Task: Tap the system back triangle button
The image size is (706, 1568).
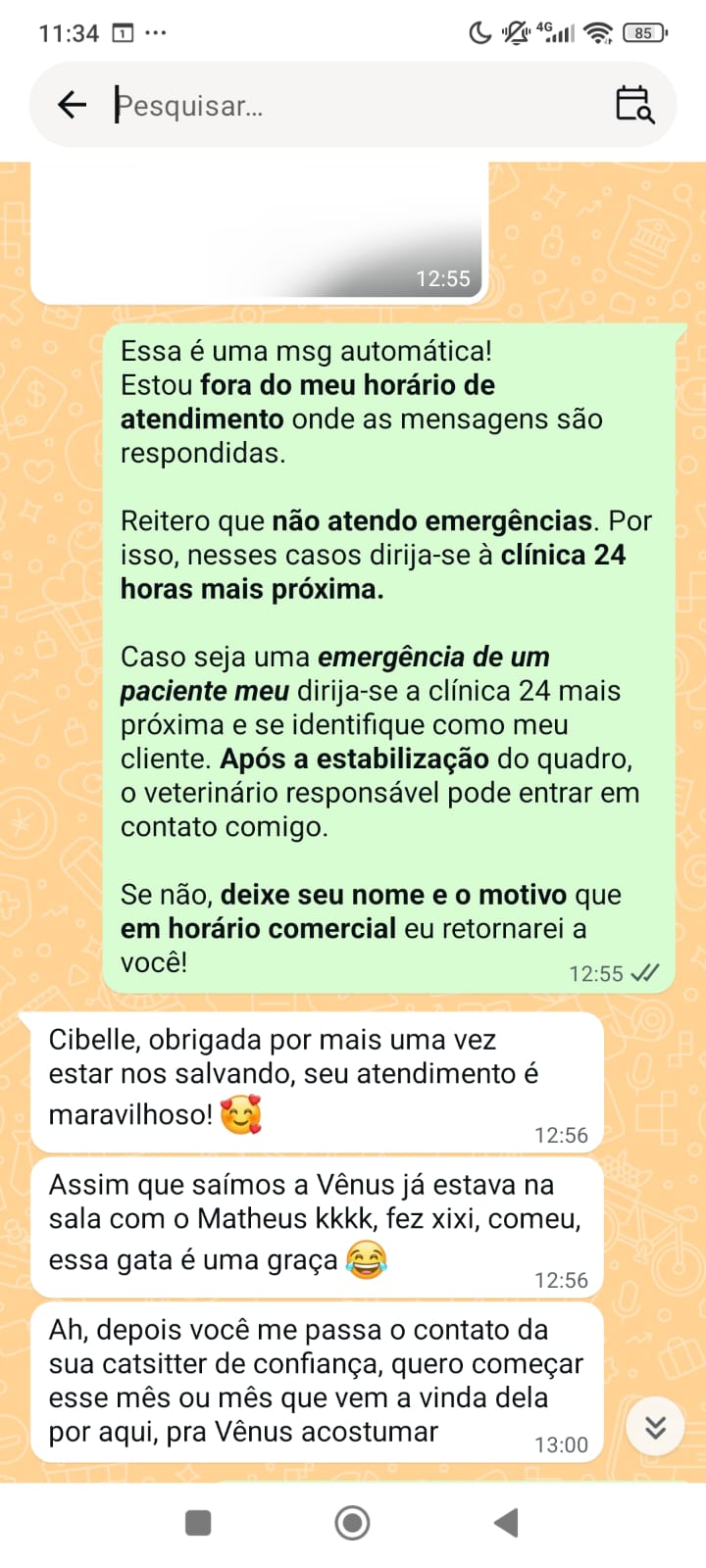Action: 506,1522
